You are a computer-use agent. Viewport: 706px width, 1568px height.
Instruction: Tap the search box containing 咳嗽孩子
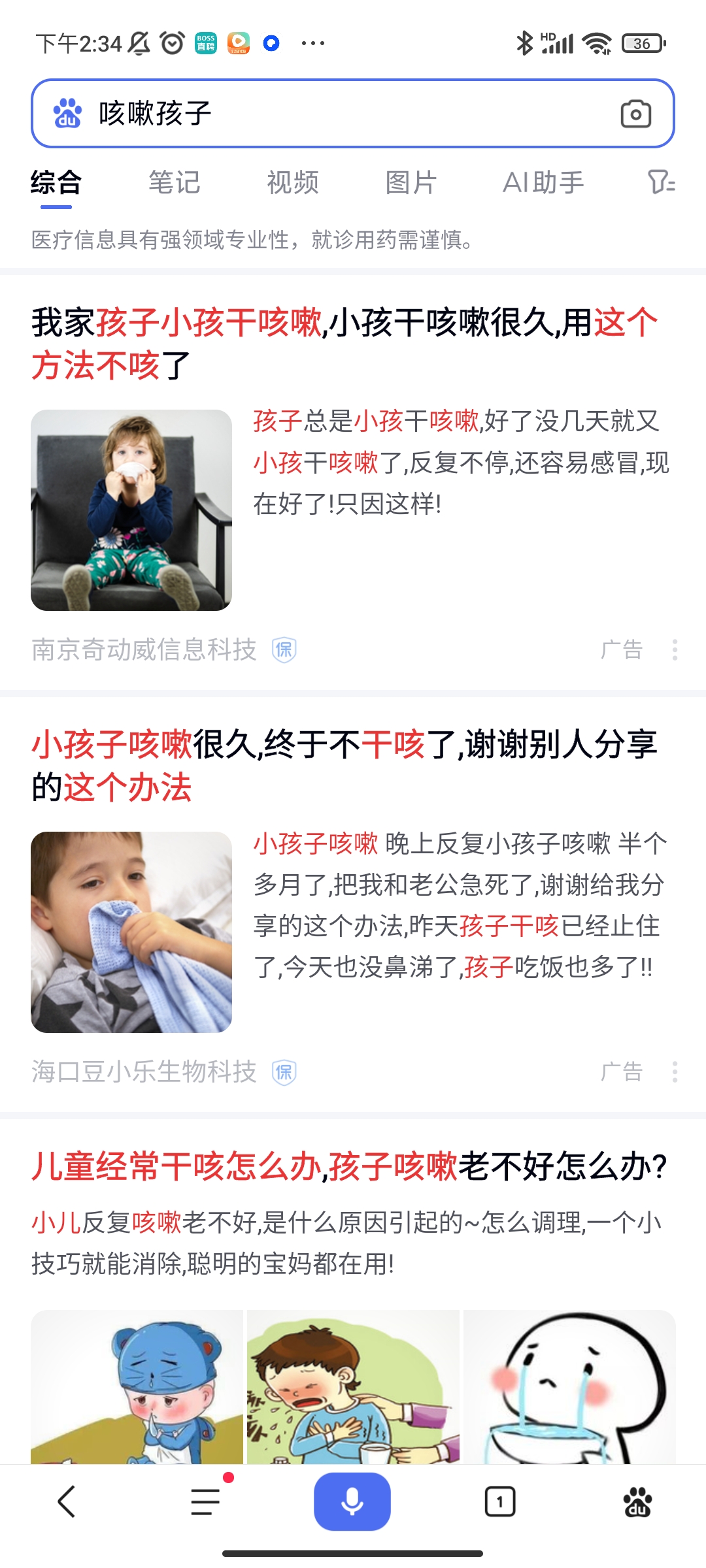[x=327, y=114]
